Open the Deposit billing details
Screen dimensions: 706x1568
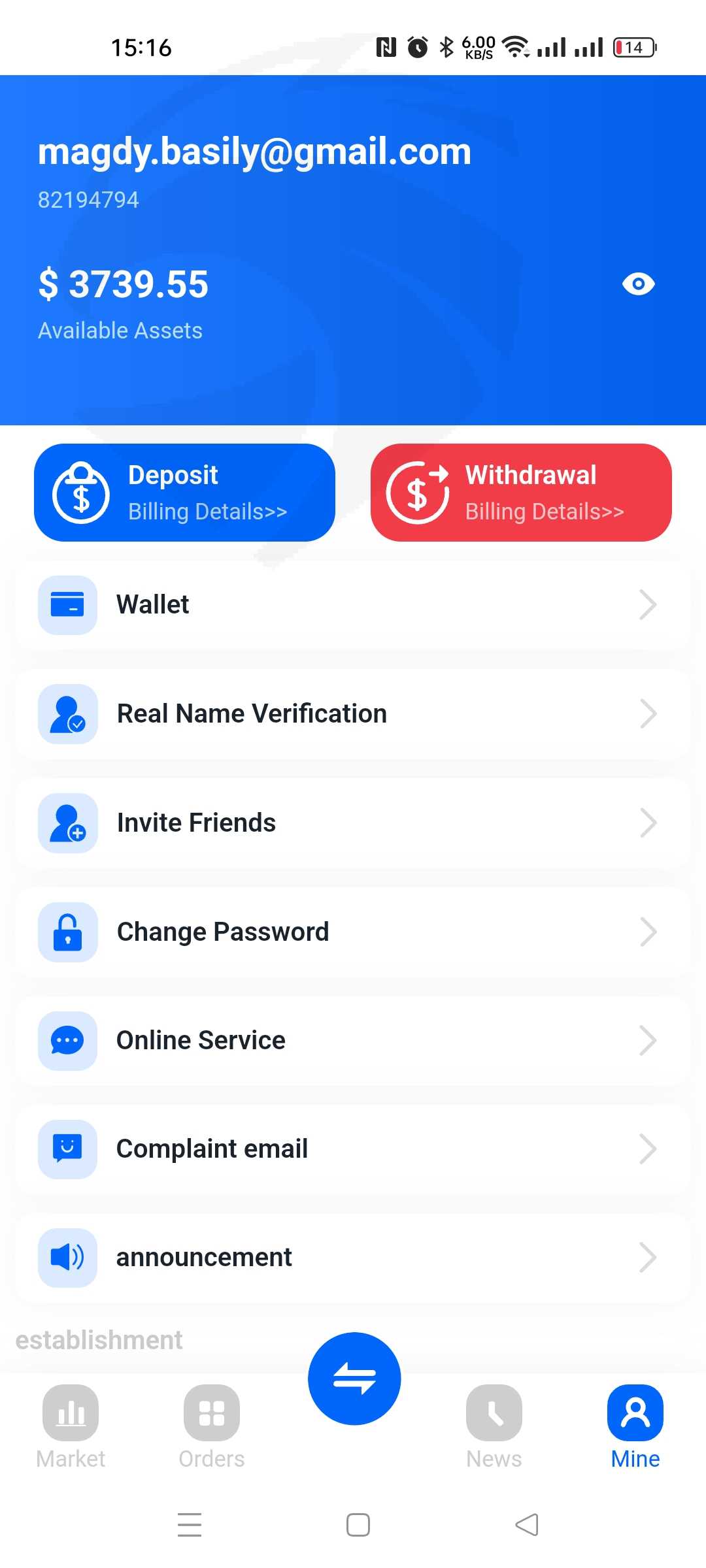pyautogui.click(x=184, y=493)
